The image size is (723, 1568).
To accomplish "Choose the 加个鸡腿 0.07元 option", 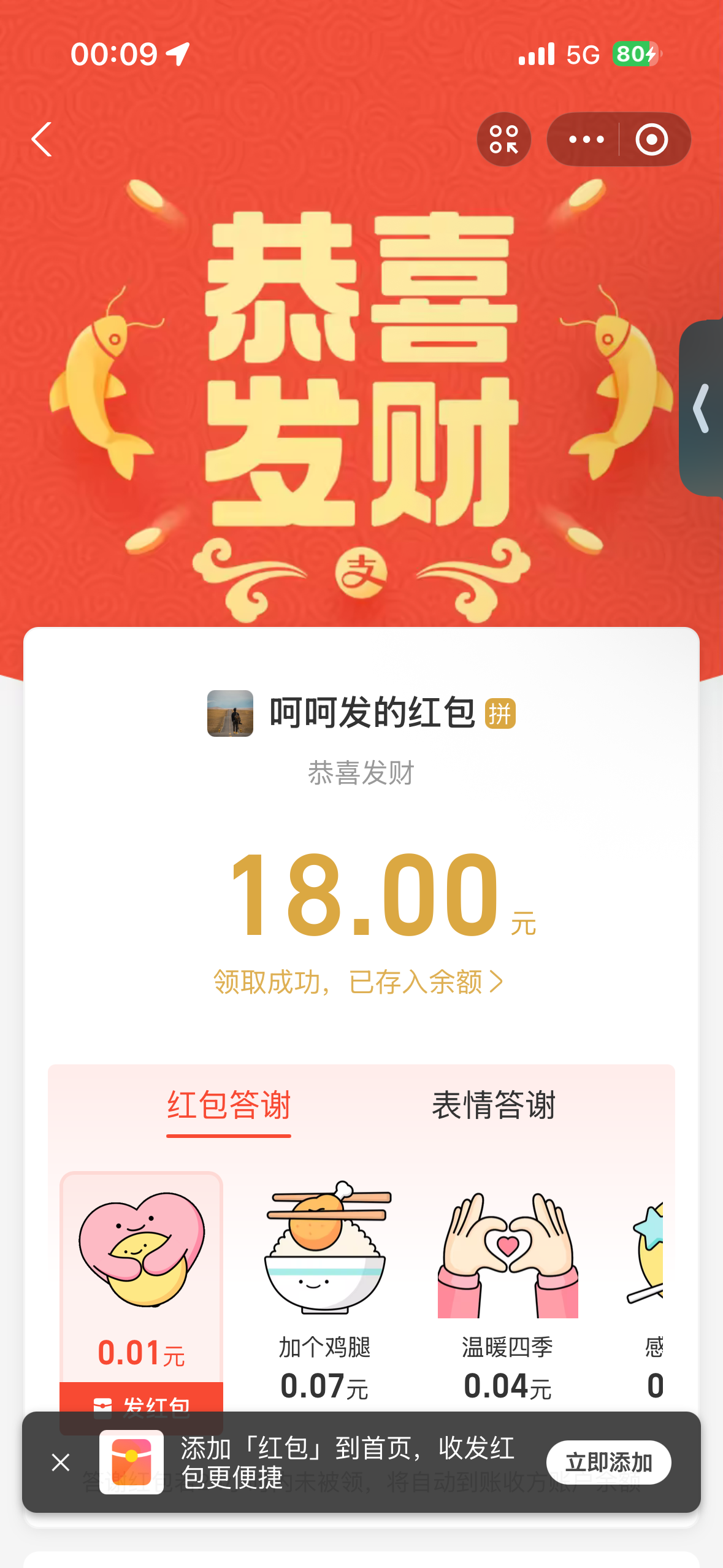I will (x=324, y=1288).
